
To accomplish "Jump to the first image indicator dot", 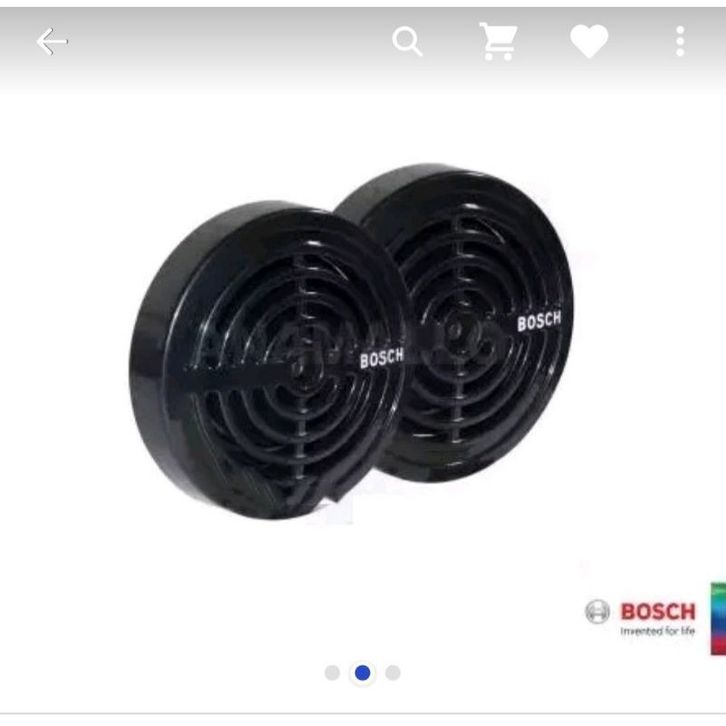I will [332, 673].
